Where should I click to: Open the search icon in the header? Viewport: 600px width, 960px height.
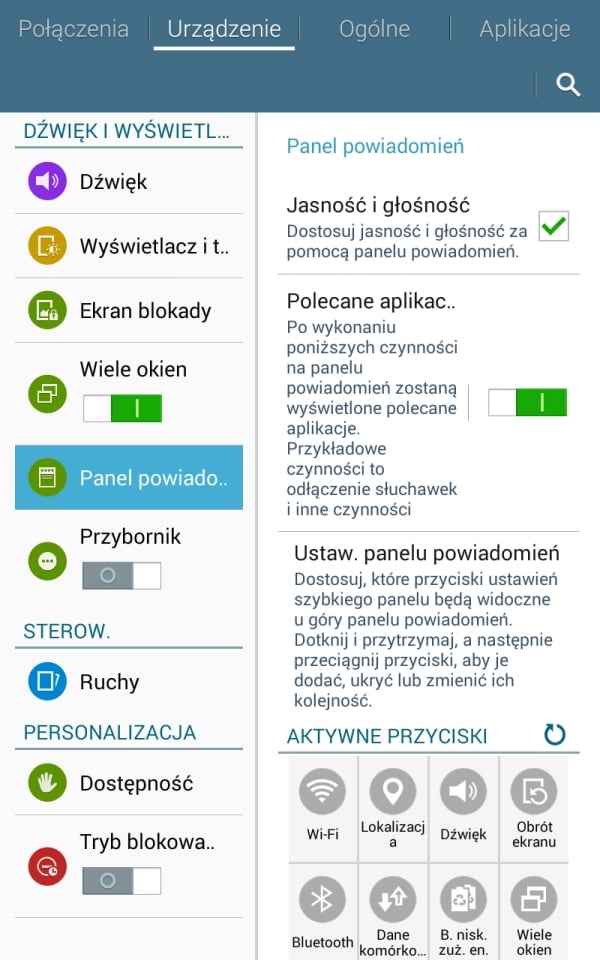(568, 84)
